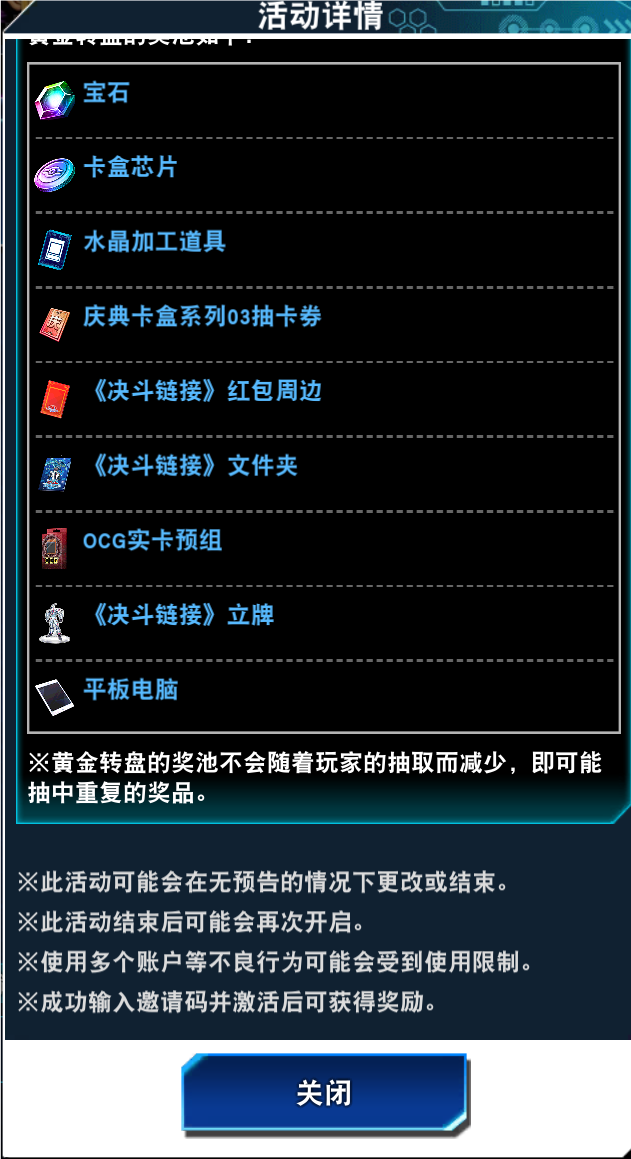Open the 文件夹 prize link
Viewport: 631px width, 1159px height.
[195, 466]
